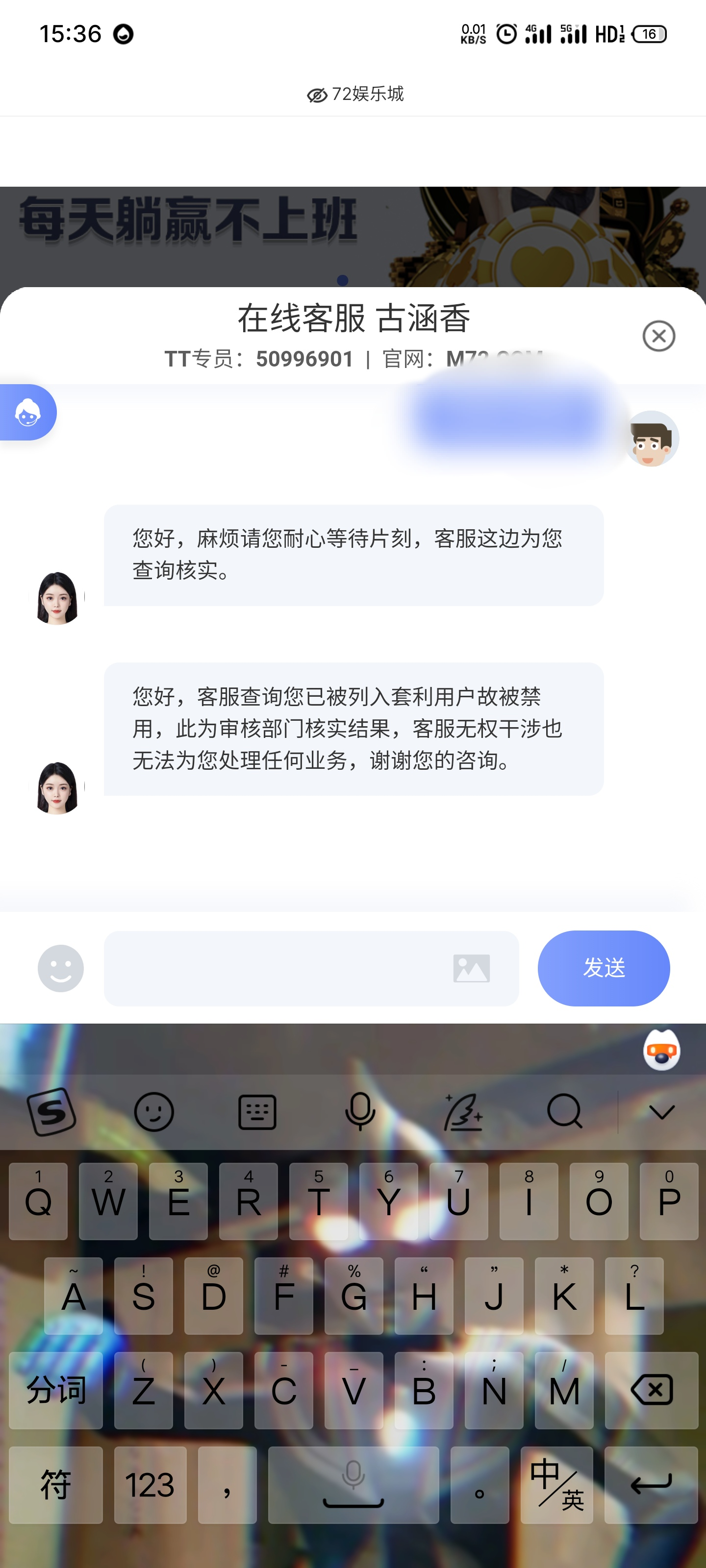Tap the 分词 word segmentation key
The height and width of the screenshot is (1568, 706).
point(55,1390)
